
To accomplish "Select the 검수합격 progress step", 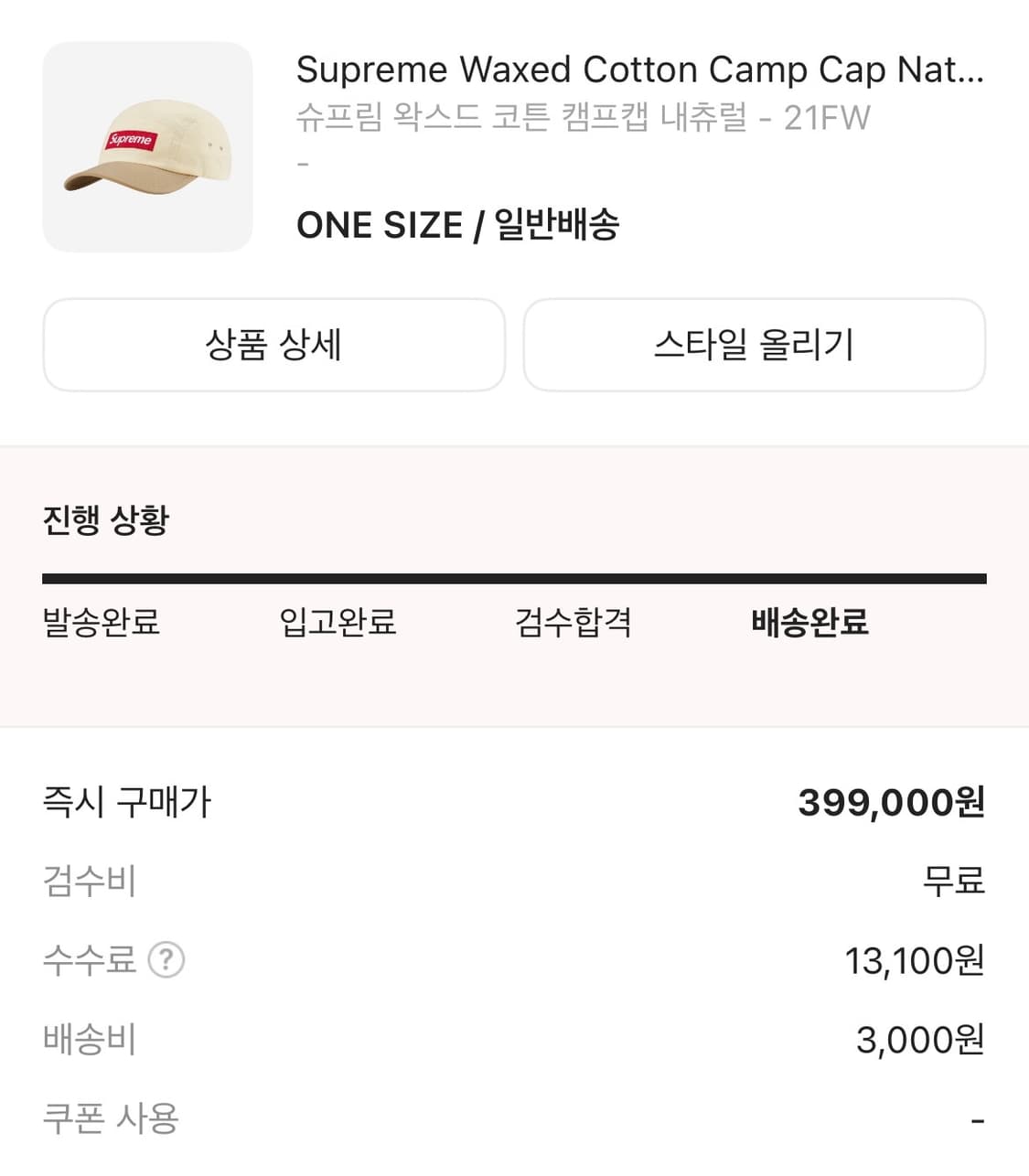I will point(574,623).
